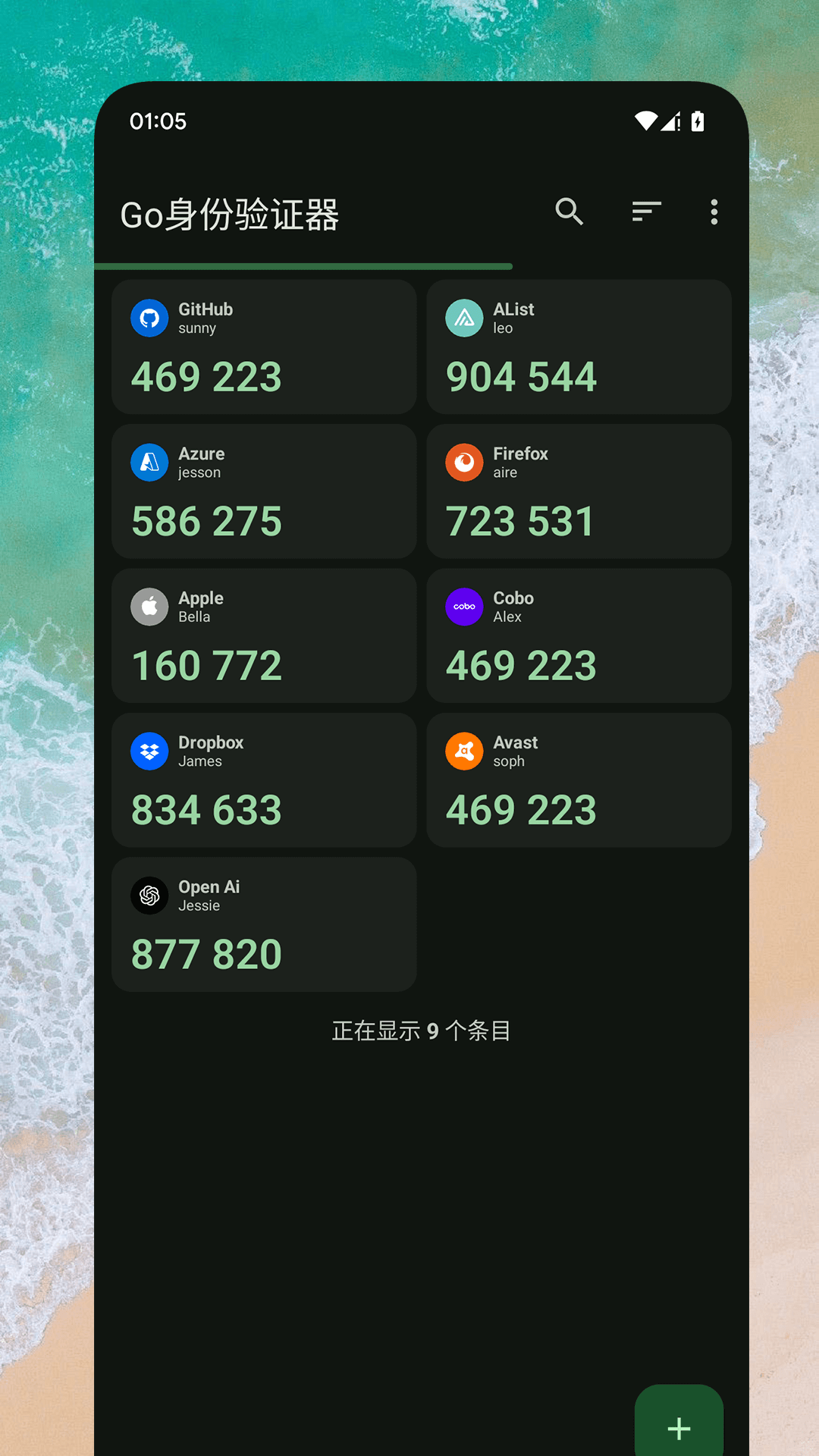Select the GitHub sunny code card
The image size is (819, 1456).
point(264,347)
